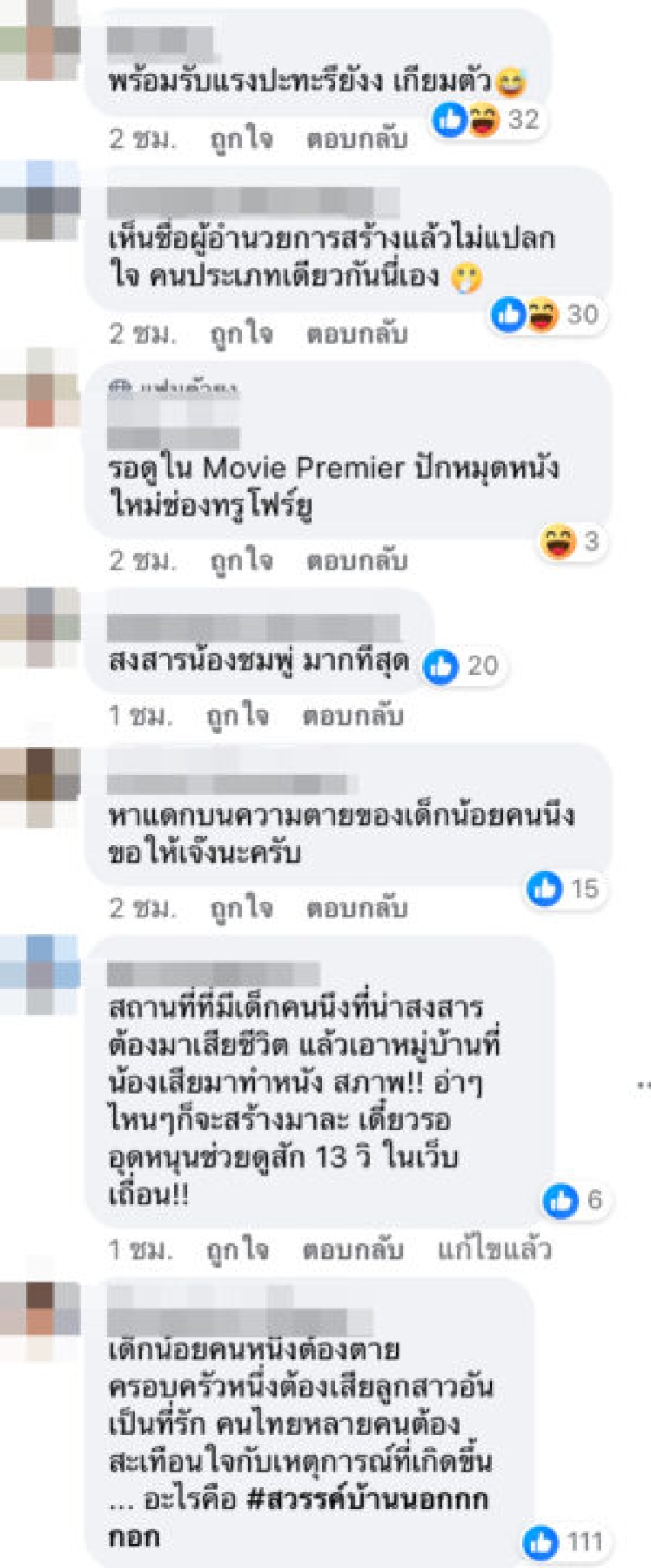The image size is (651, 1568).
Task: View the 111 likes on the last comment
Action: pos(563,1541)
